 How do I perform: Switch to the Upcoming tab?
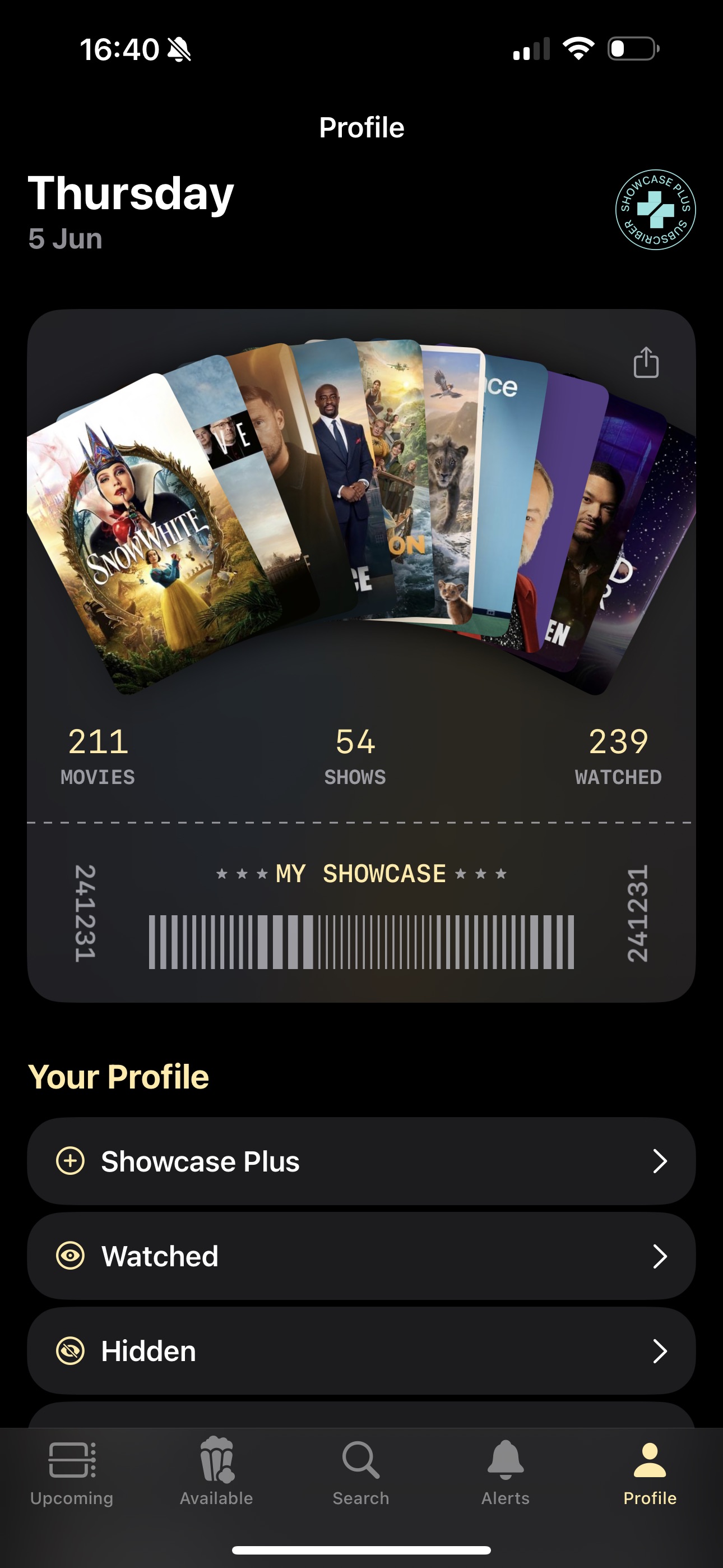tap(72, 1473)
